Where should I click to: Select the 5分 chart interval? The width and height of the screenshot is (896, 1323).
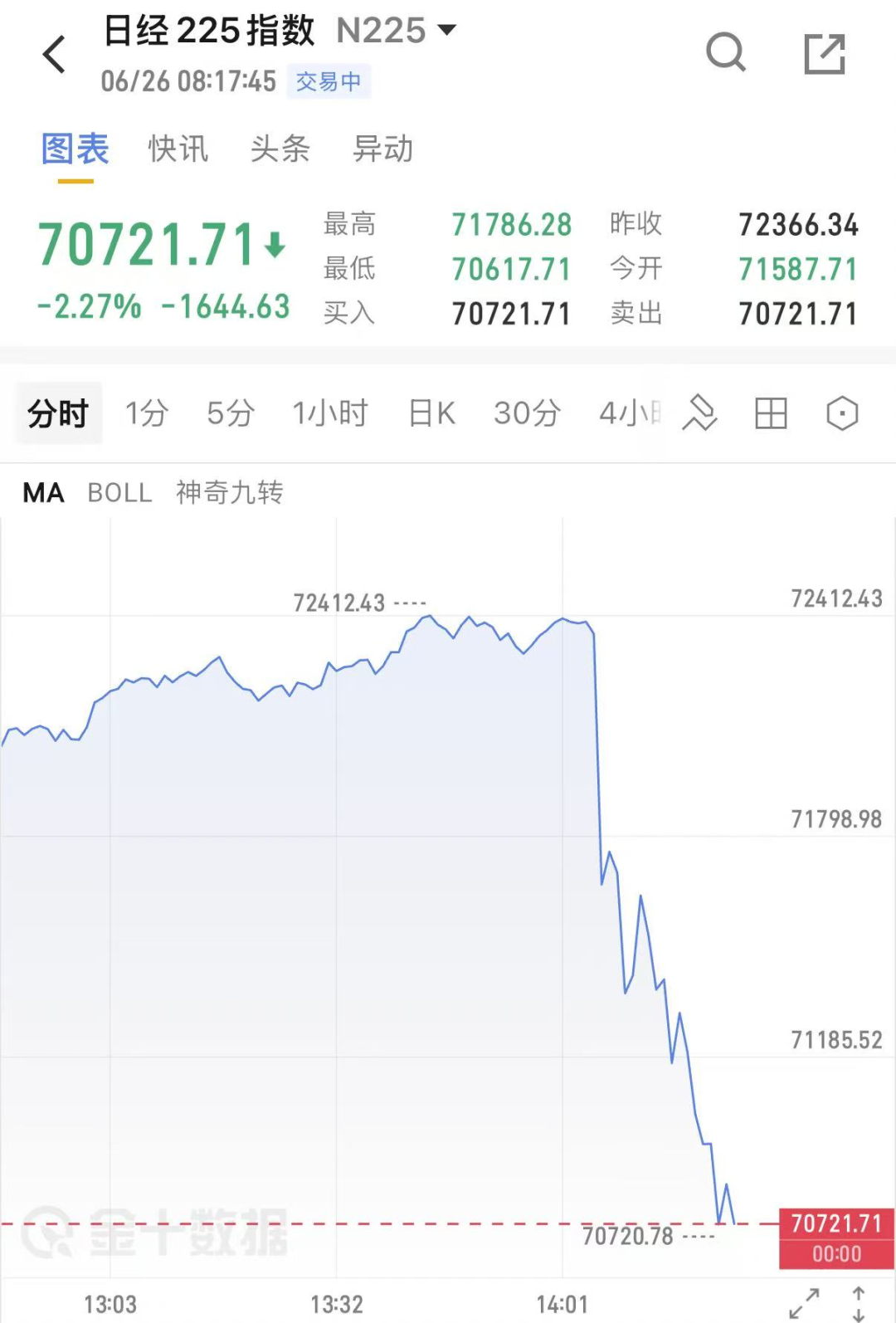(230, 413)
